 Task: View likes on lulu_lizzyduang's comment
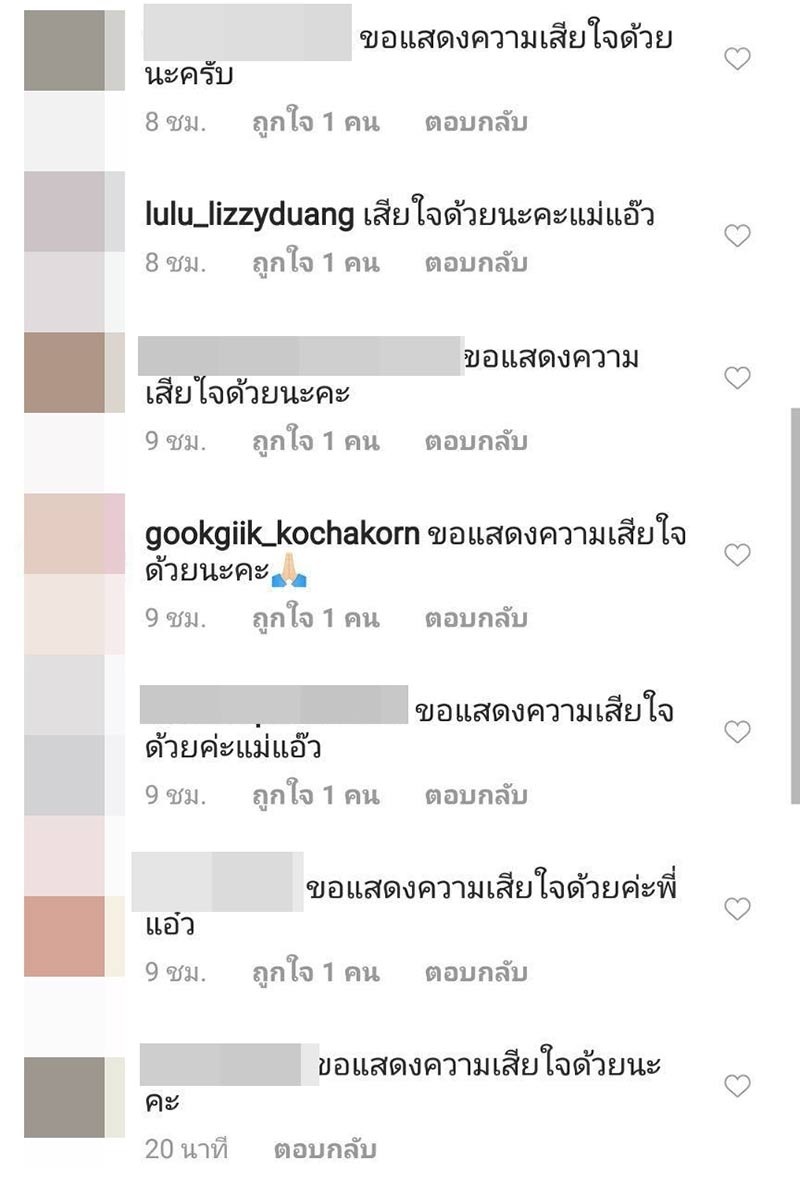coord(315,264)
